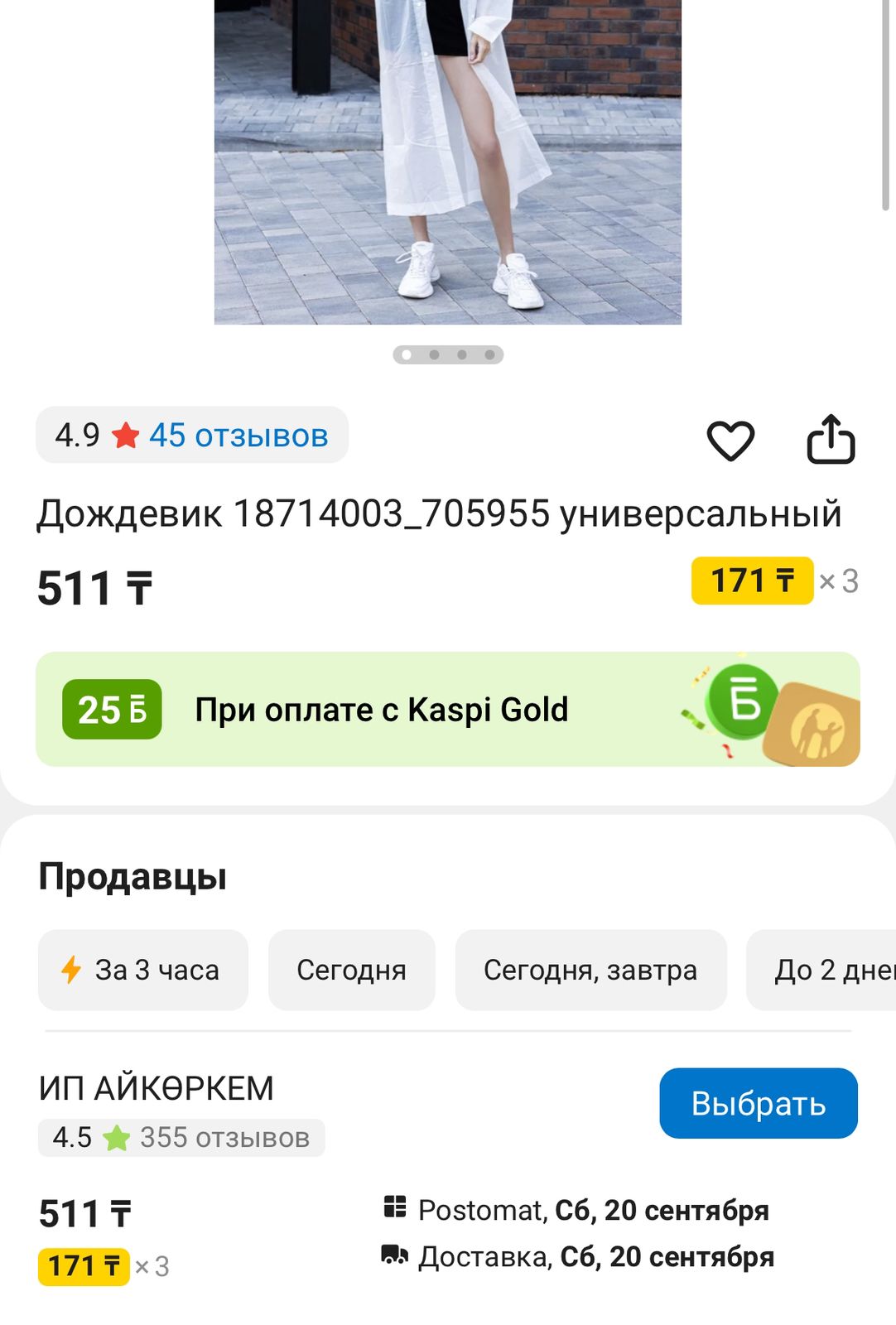Open installment price 171 ₸ ×3 badge
The height and width of the screenshot is (1325, 896).
point(752,581)
